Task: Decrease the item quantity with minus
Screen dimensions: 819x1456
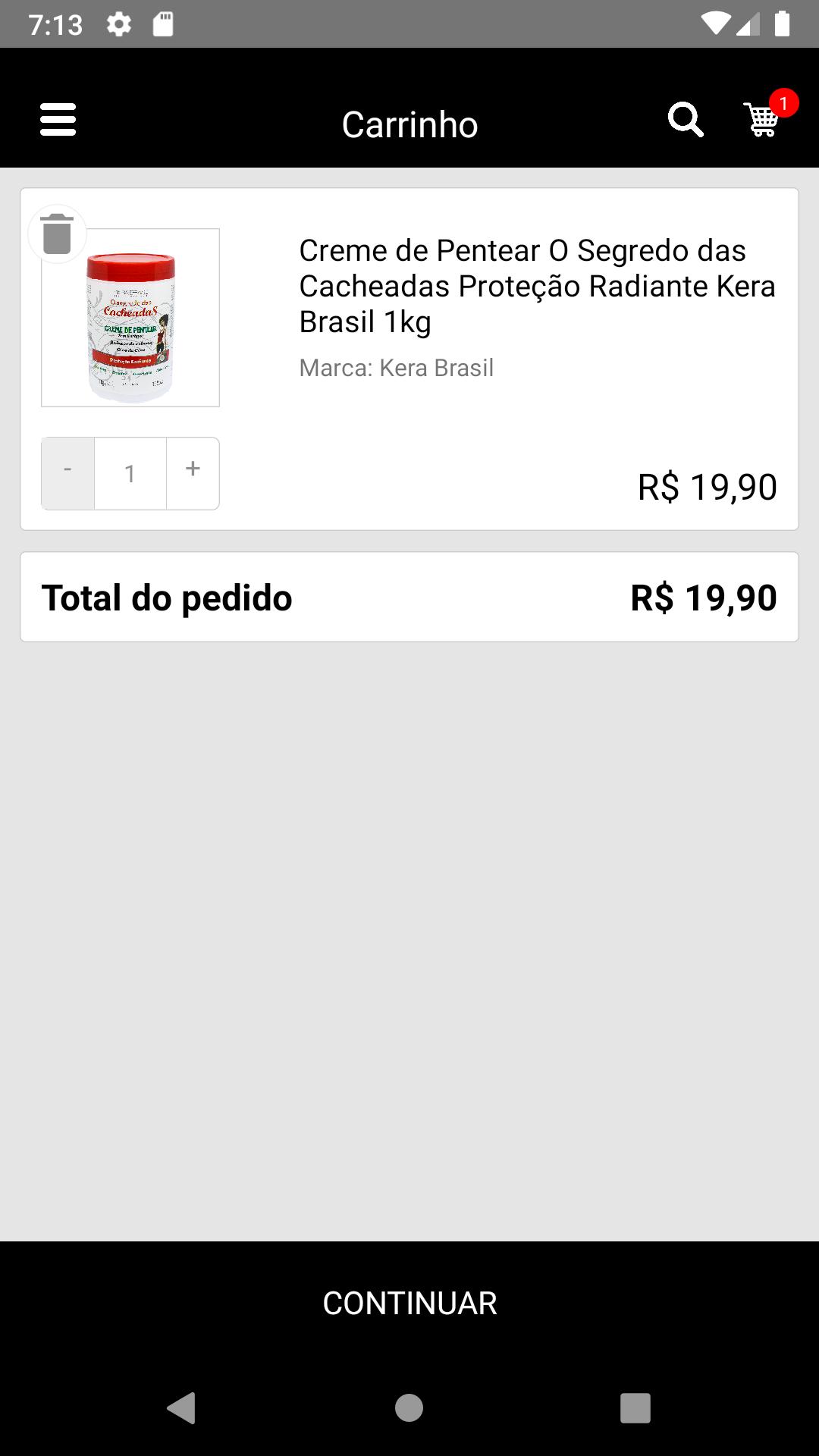Action: [68, 473]
